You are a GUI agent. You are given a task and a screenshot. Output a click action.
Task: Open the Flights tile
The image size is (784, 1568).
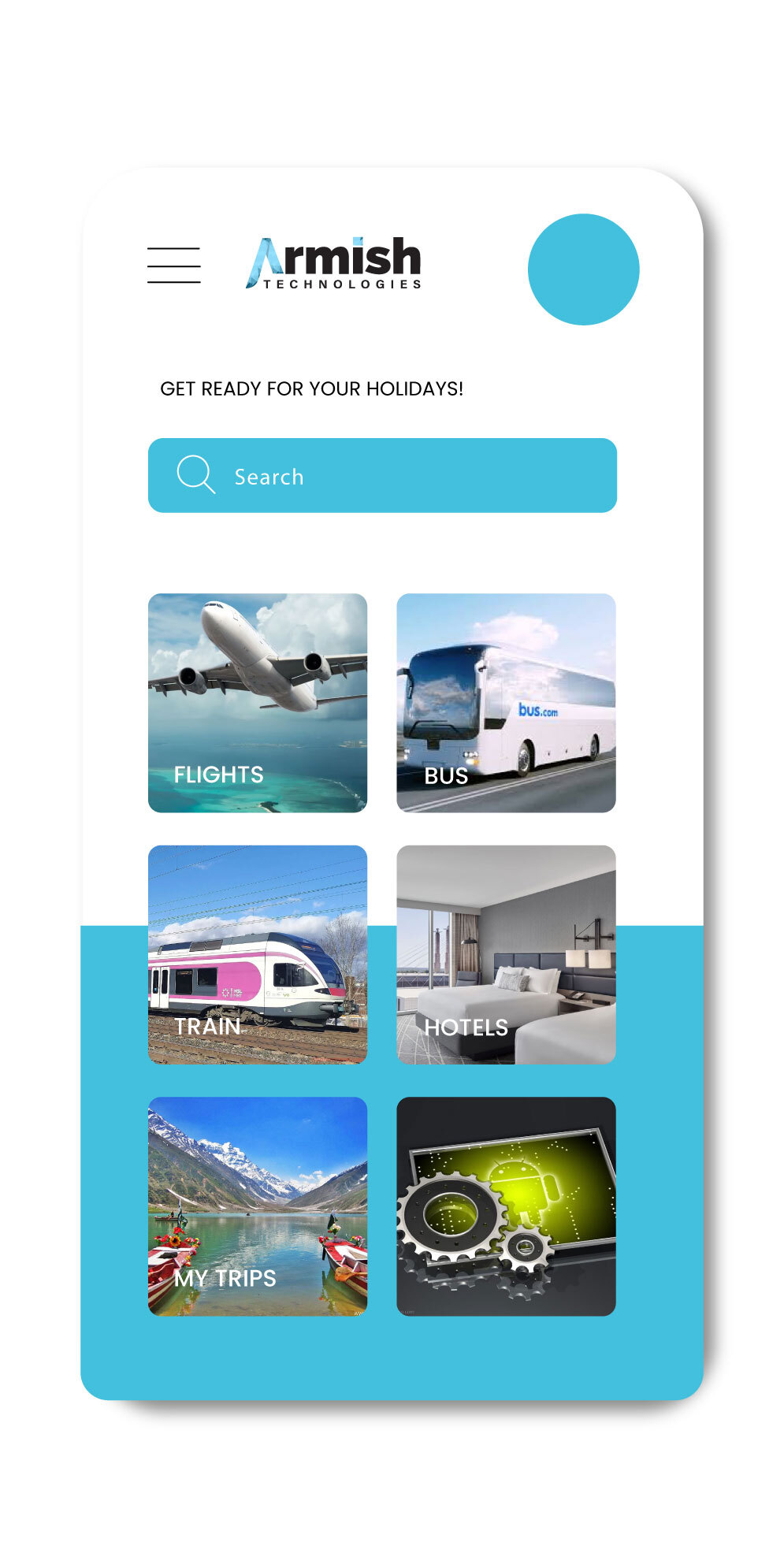tap(258, 703)
